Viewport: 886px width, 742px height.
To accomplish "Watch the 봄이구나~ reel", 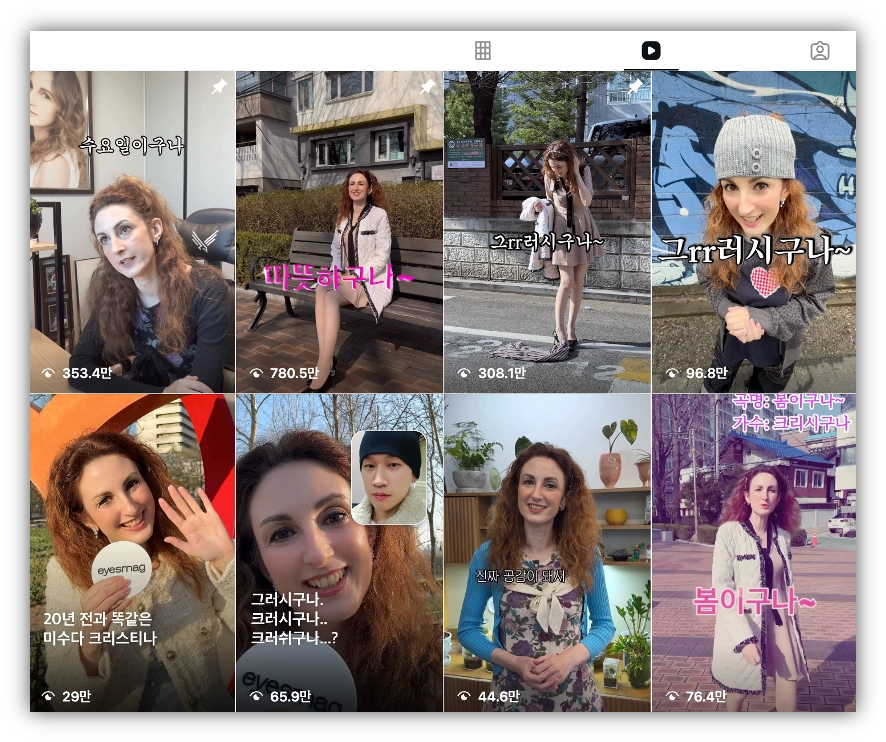I will coord(754,552).
